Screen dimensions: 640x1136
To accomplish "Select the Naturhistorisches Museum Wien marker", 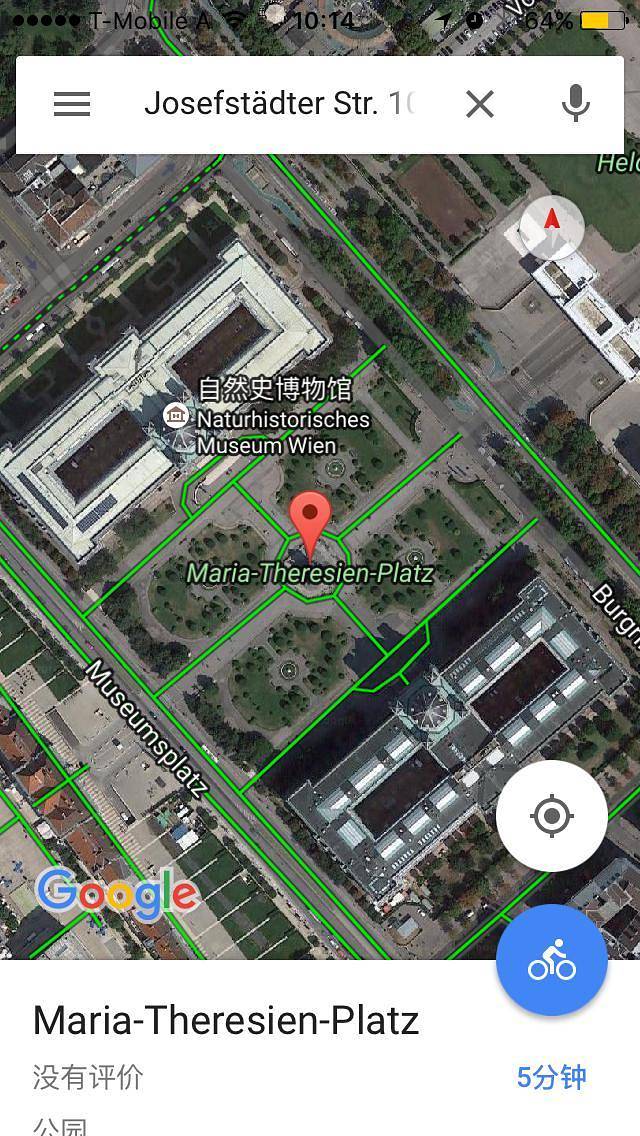I will tap(177, 415).
